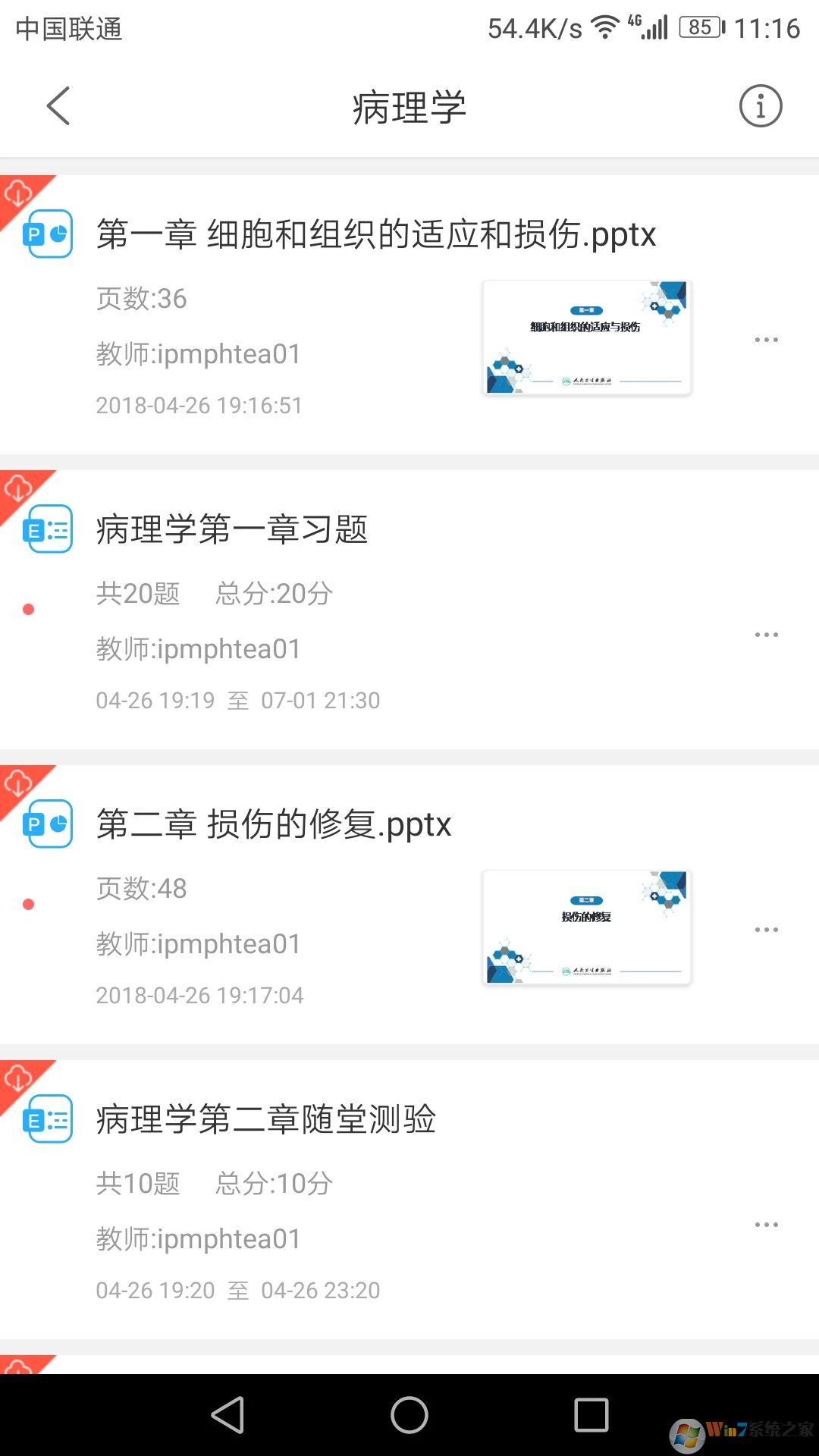Select the PPT icon for 第二章 损伤的修复
The width and height of the screenshot is (819, 1456).
click(x=48, y=824)
